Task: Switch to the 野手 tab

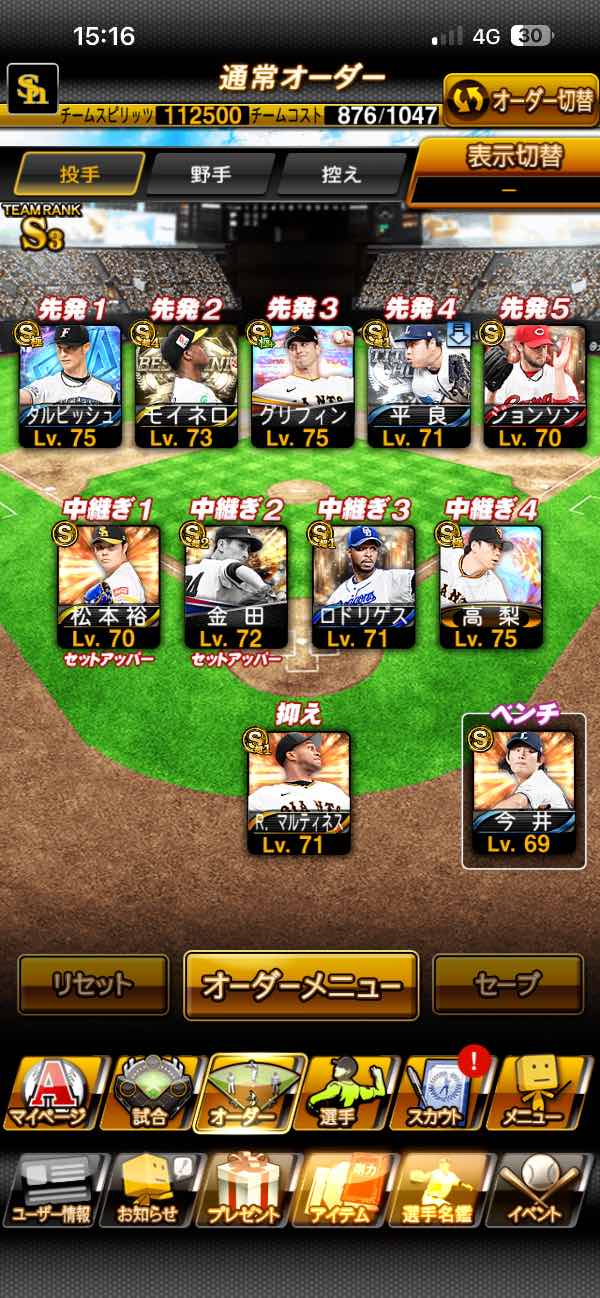Action: (x=210, y=174)
